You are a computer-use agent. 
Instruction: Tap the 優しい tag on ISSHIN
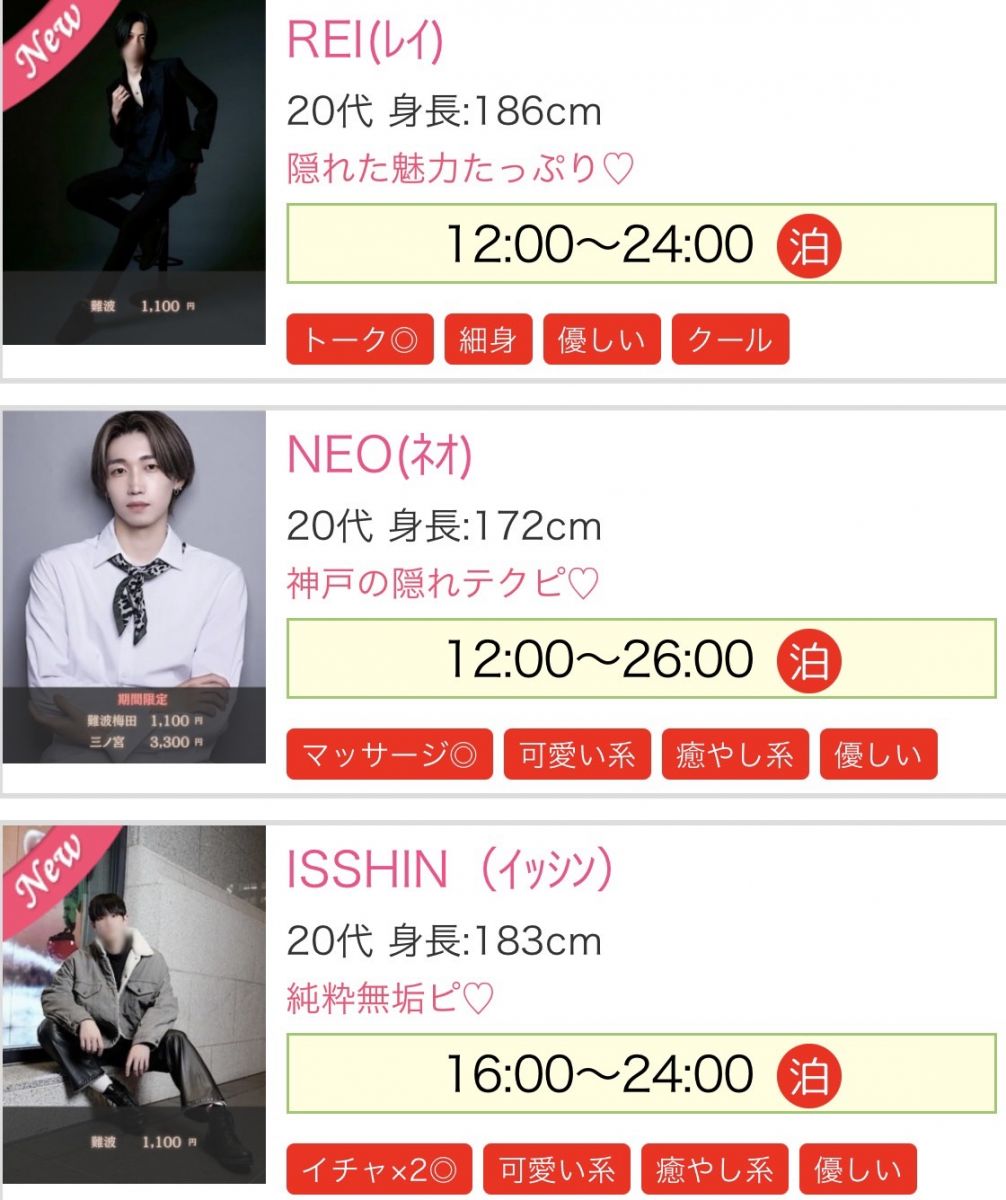[857, 1170]
